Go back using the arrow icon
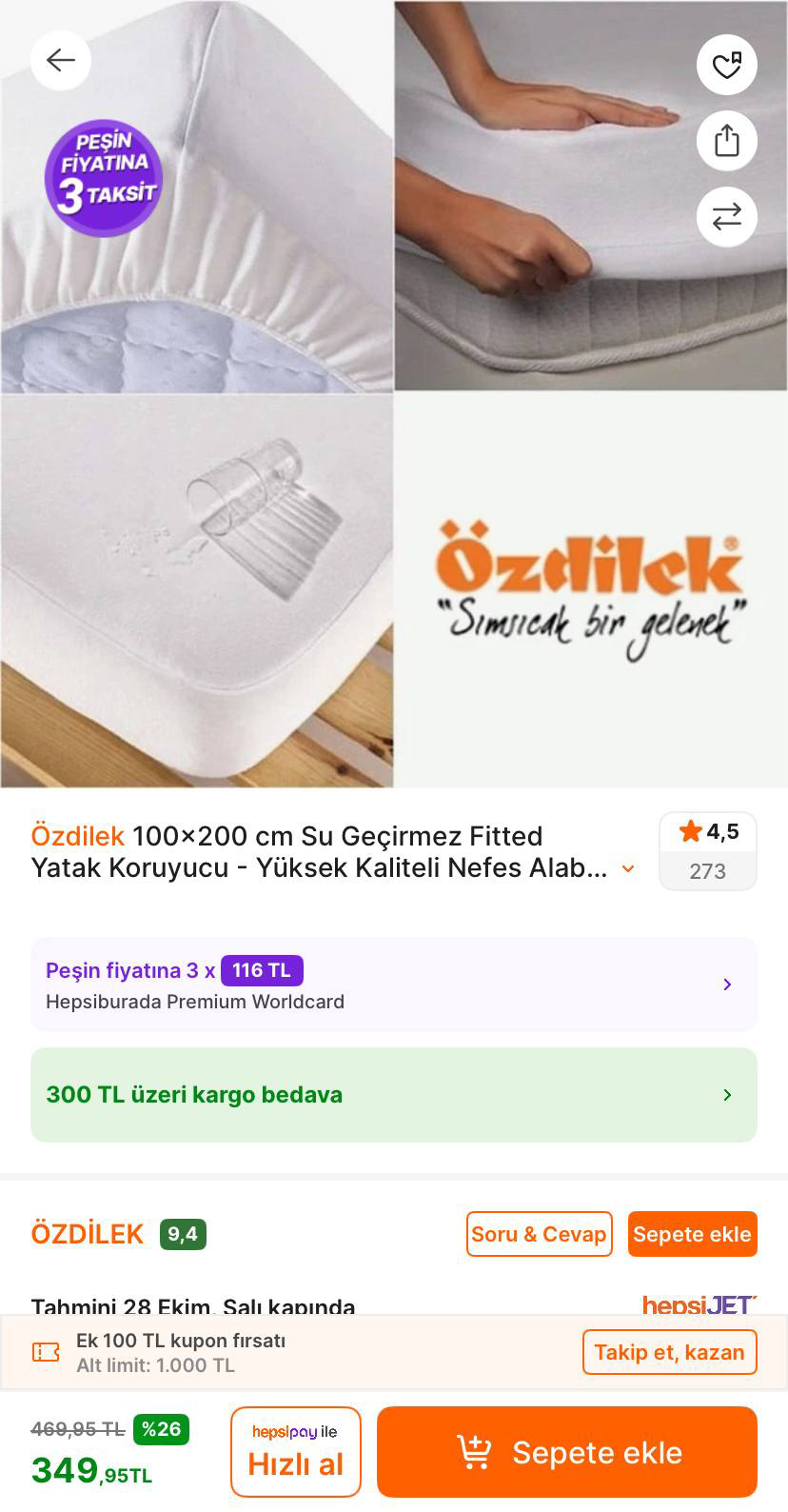The height and width of the screenshot is (1512, 788). pos(61,61)
